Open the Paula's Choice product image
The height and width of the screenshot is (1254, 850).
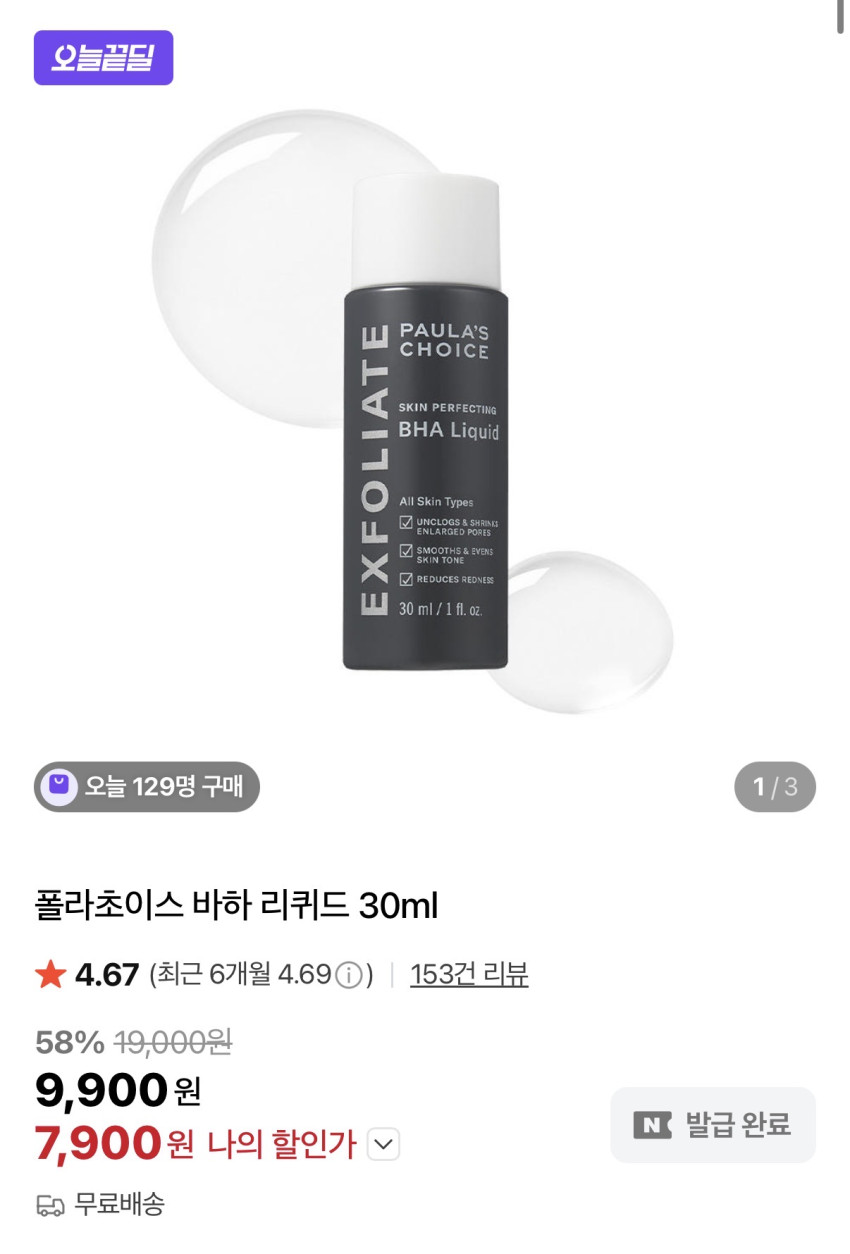pos(425,420)
